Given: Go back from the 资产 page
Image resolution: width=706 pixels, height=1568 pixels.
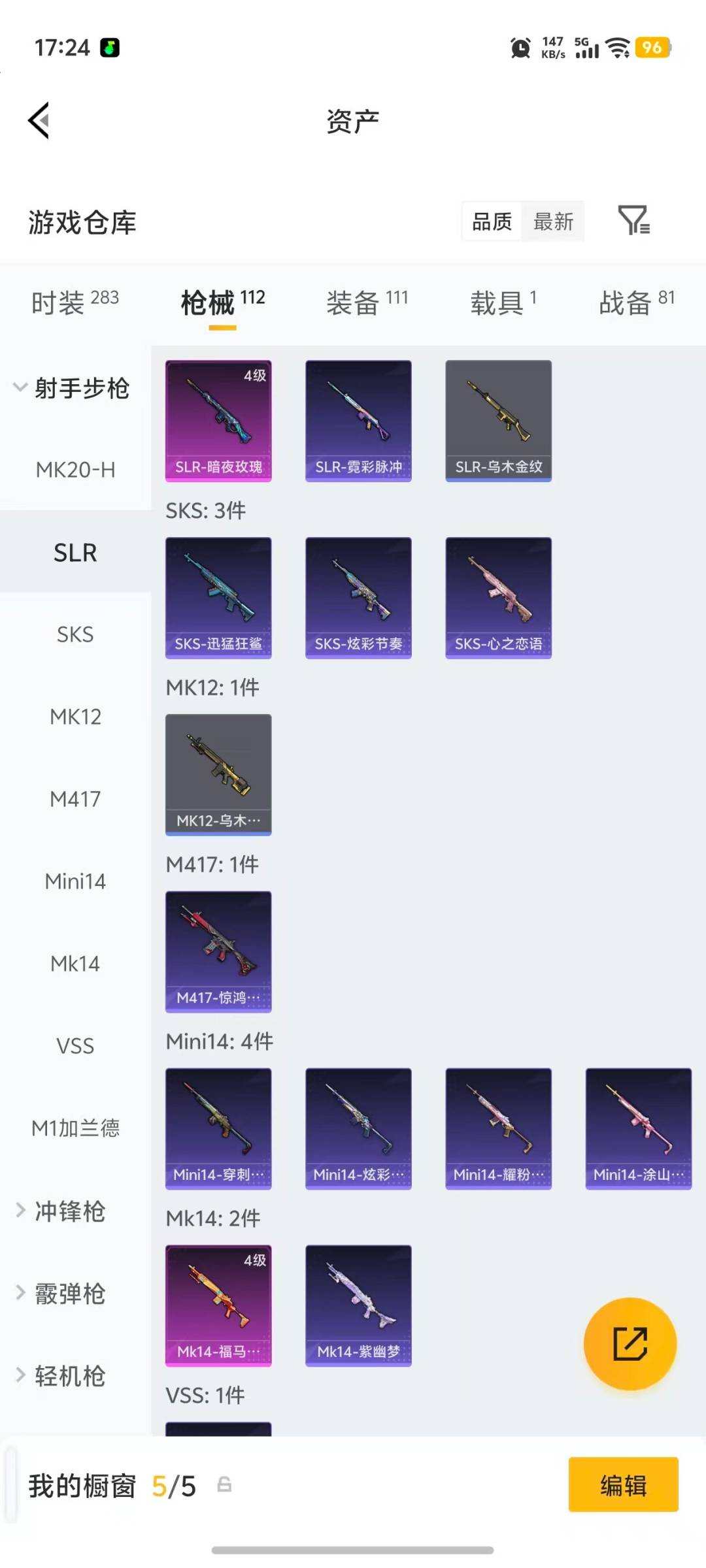Looking at the screenshot, I should pyautogui.click(x=39, y=121).
